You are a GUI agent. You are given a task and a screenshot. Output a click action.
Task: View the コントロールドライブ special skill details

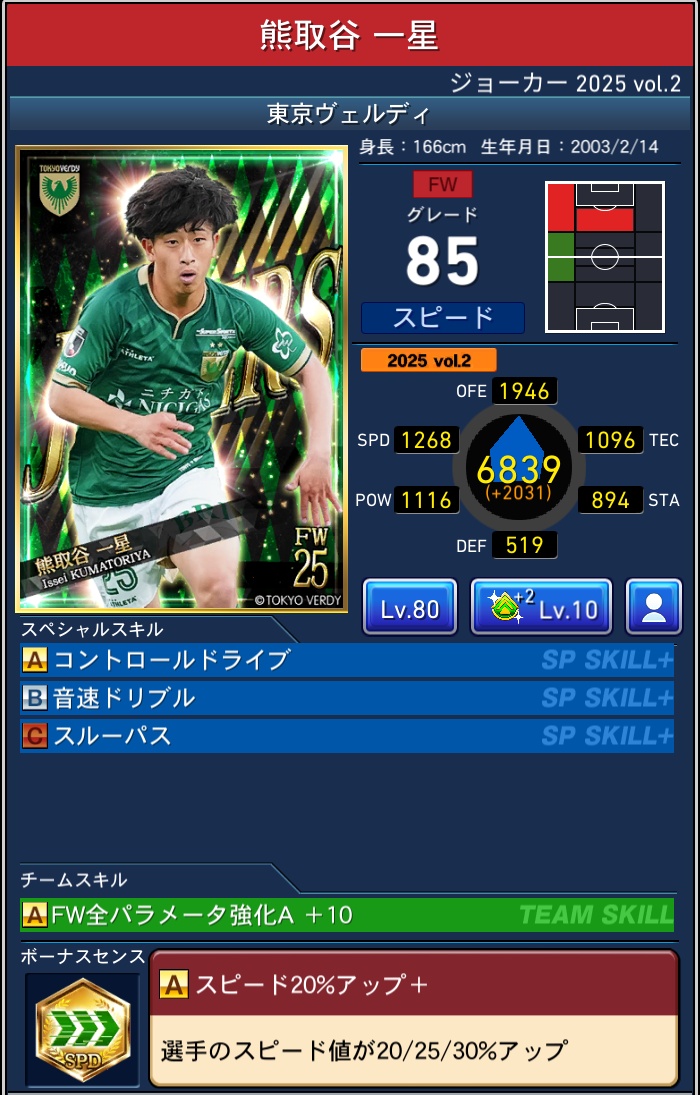coord(346,660)
